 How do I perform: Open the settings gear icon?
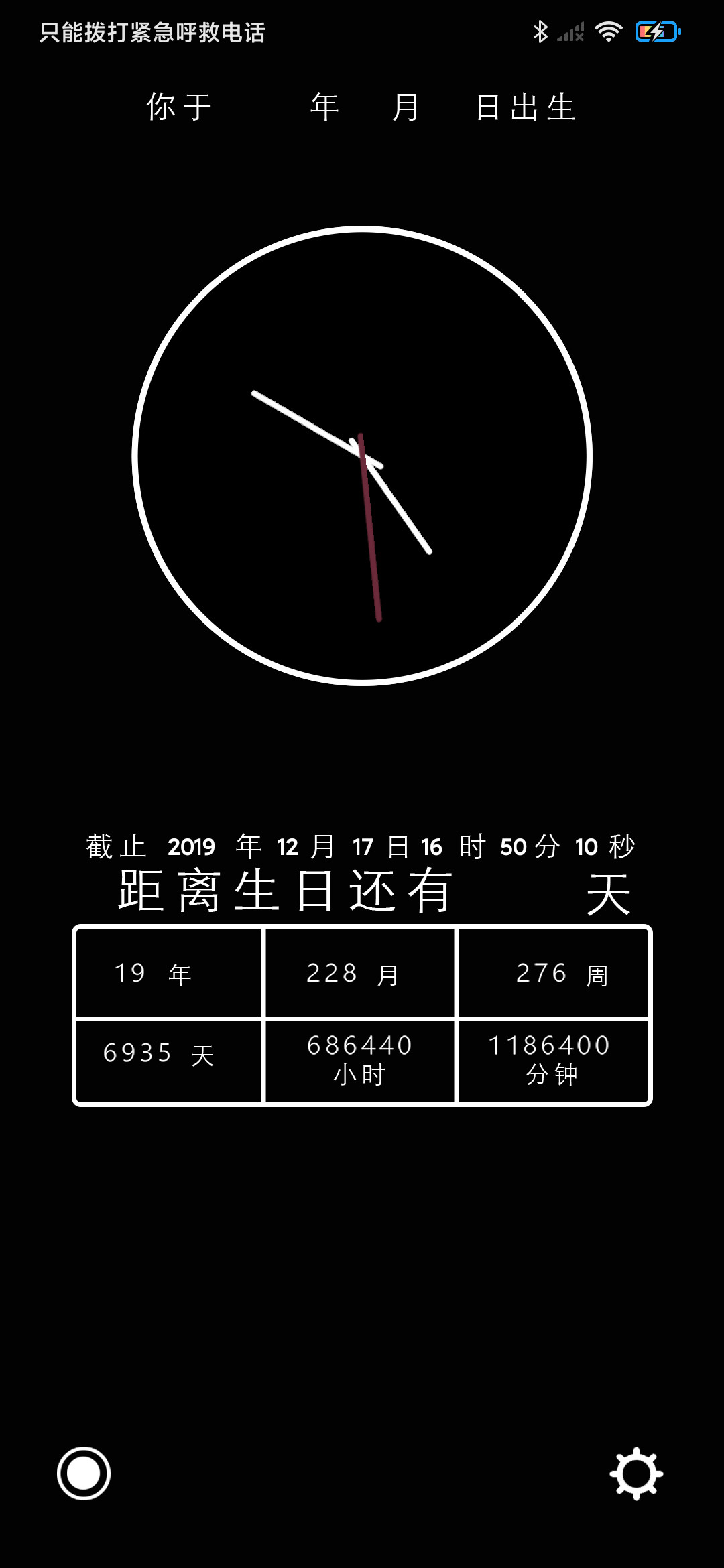click(x=636, y=1474)
